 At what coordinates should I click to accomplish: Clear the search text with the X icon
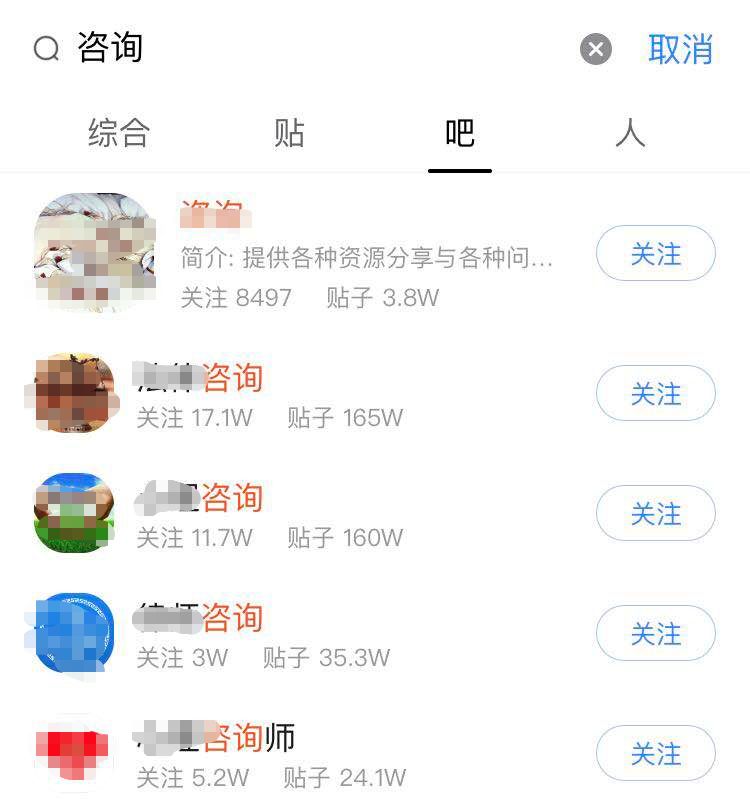[x=596, y=49]
